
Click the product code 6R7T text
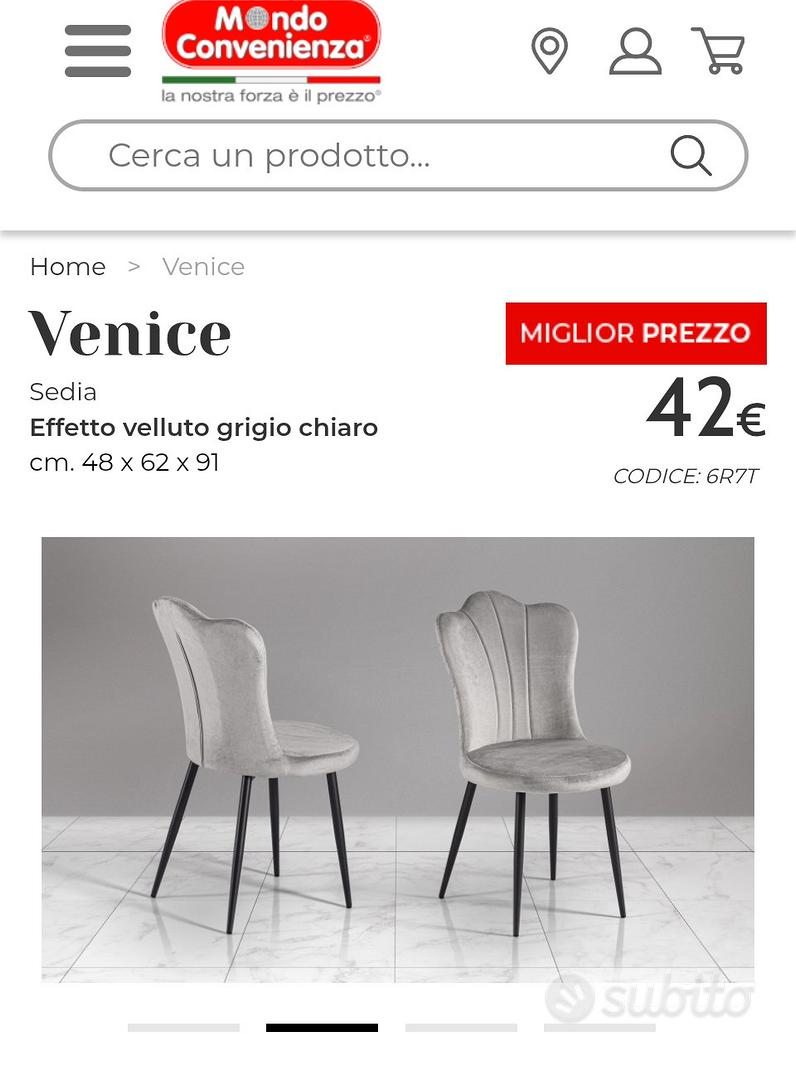tap(685, 477)
